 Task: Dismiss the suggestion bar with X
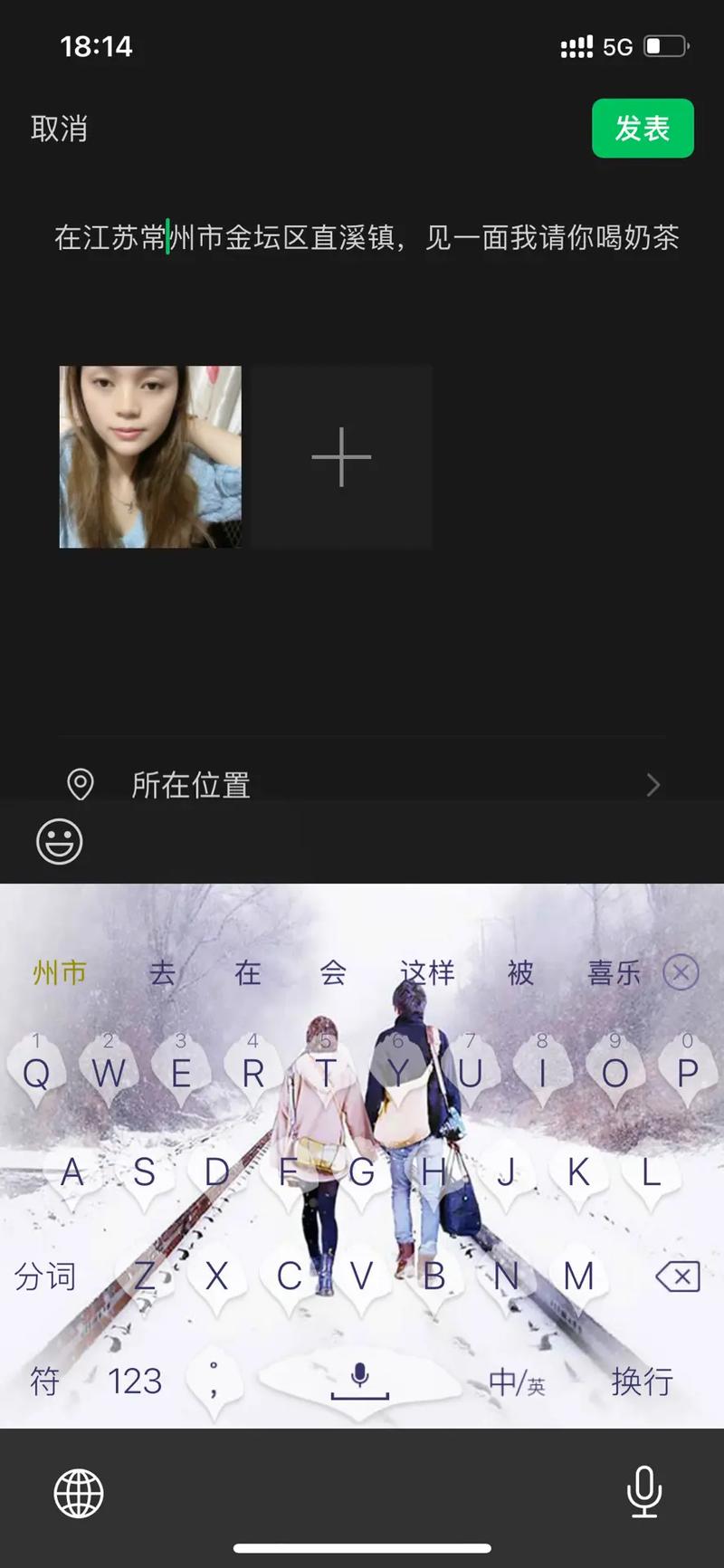681,973
